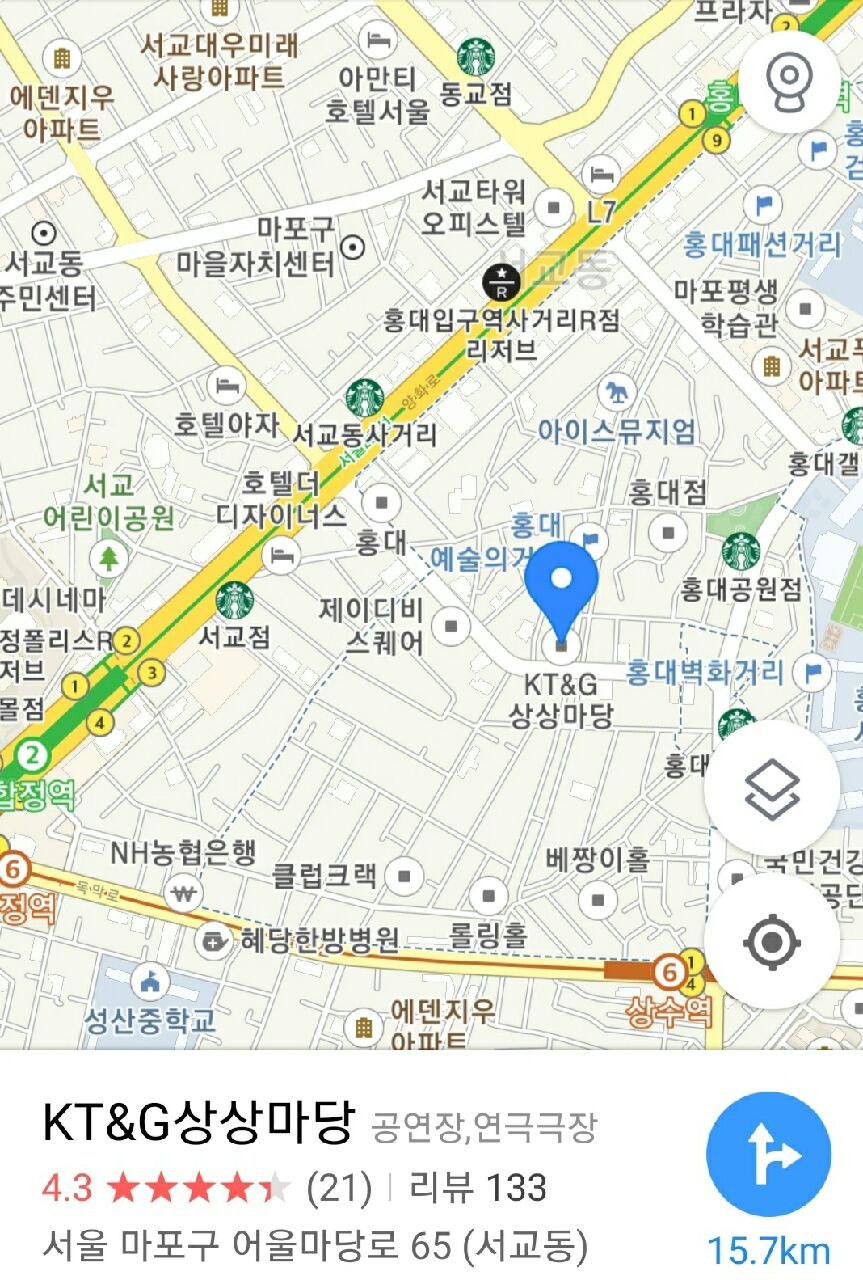Screen dimensions: 863x1280
Task: Start directions to KT&G상상마당
Action: click(768, 1154)
